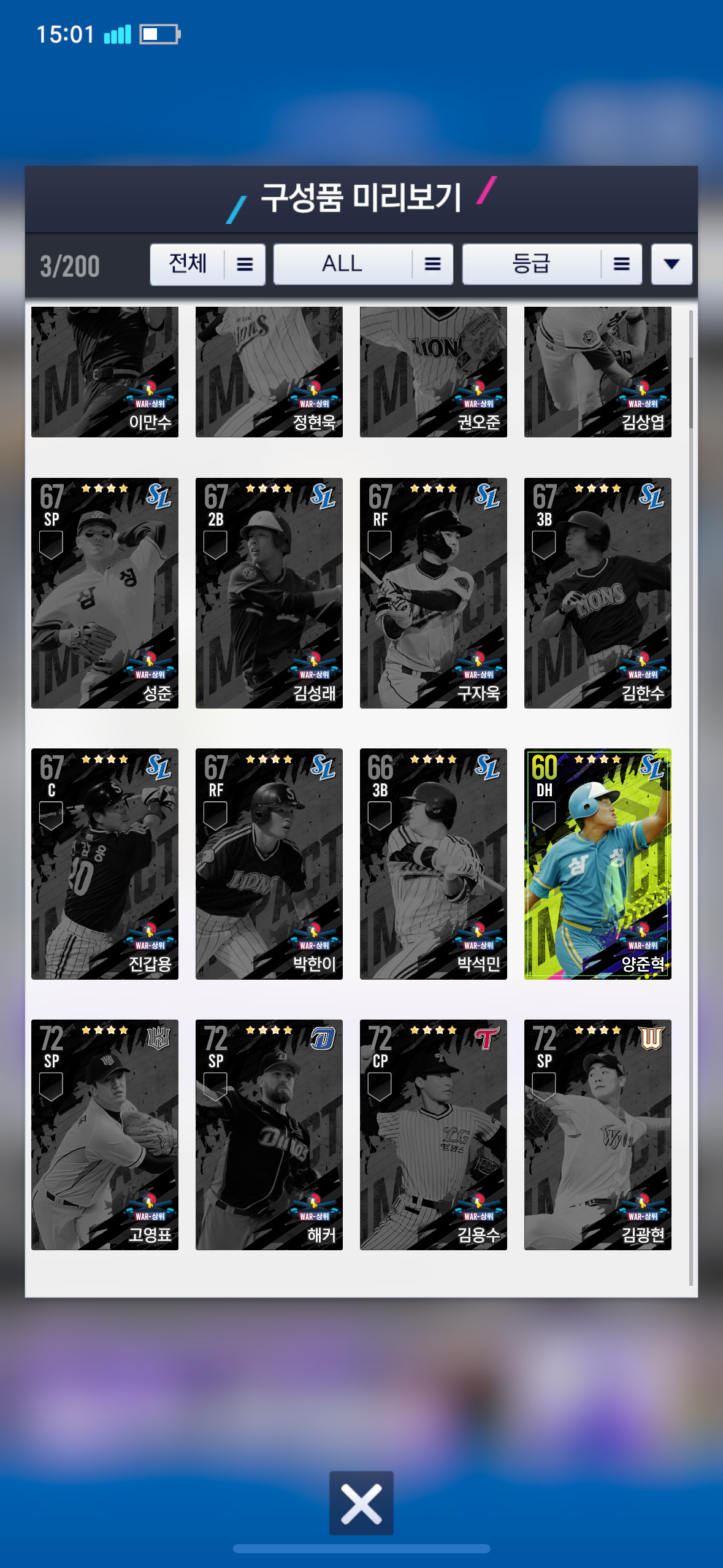
Task: Open 박한이 RF card
Action: 269,864
